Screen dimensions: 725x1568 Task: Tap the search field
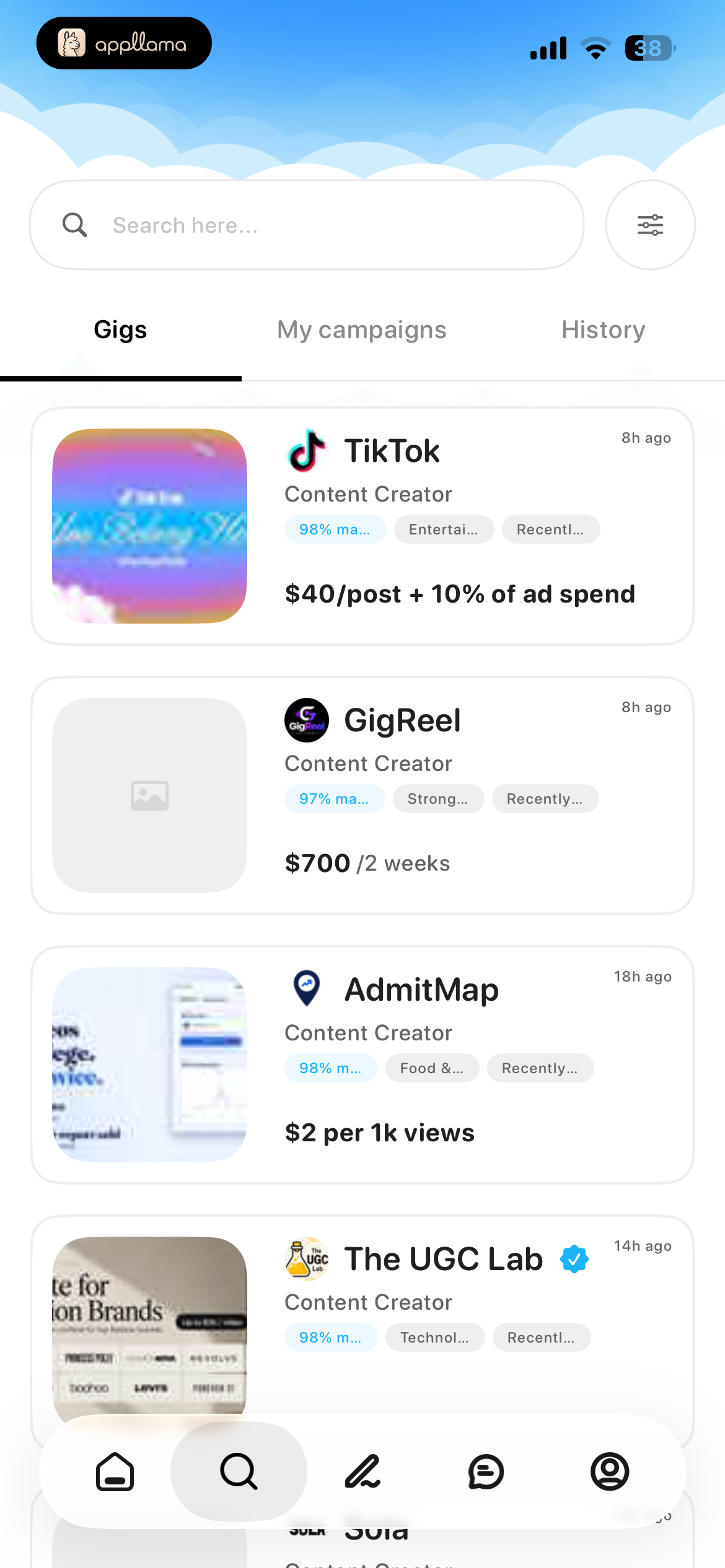(x=307, y=225)
